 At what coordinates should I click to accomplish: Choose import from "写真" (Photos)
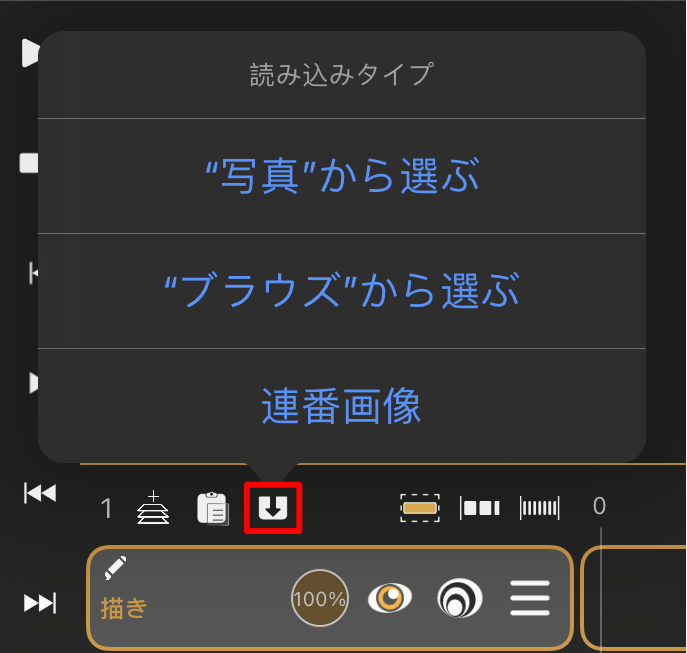point(342,176)
